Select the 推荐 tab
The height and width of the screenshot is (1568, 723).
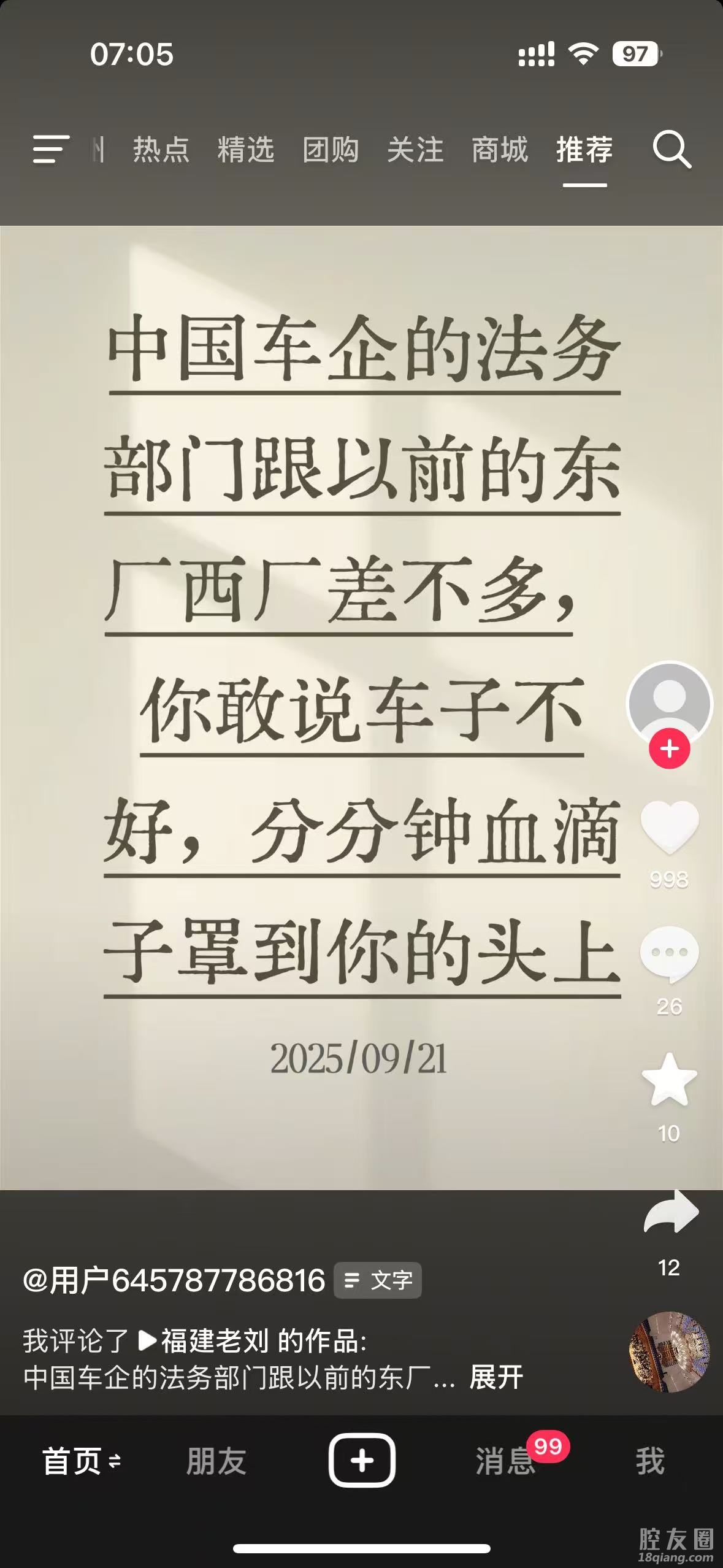[584, 150]
